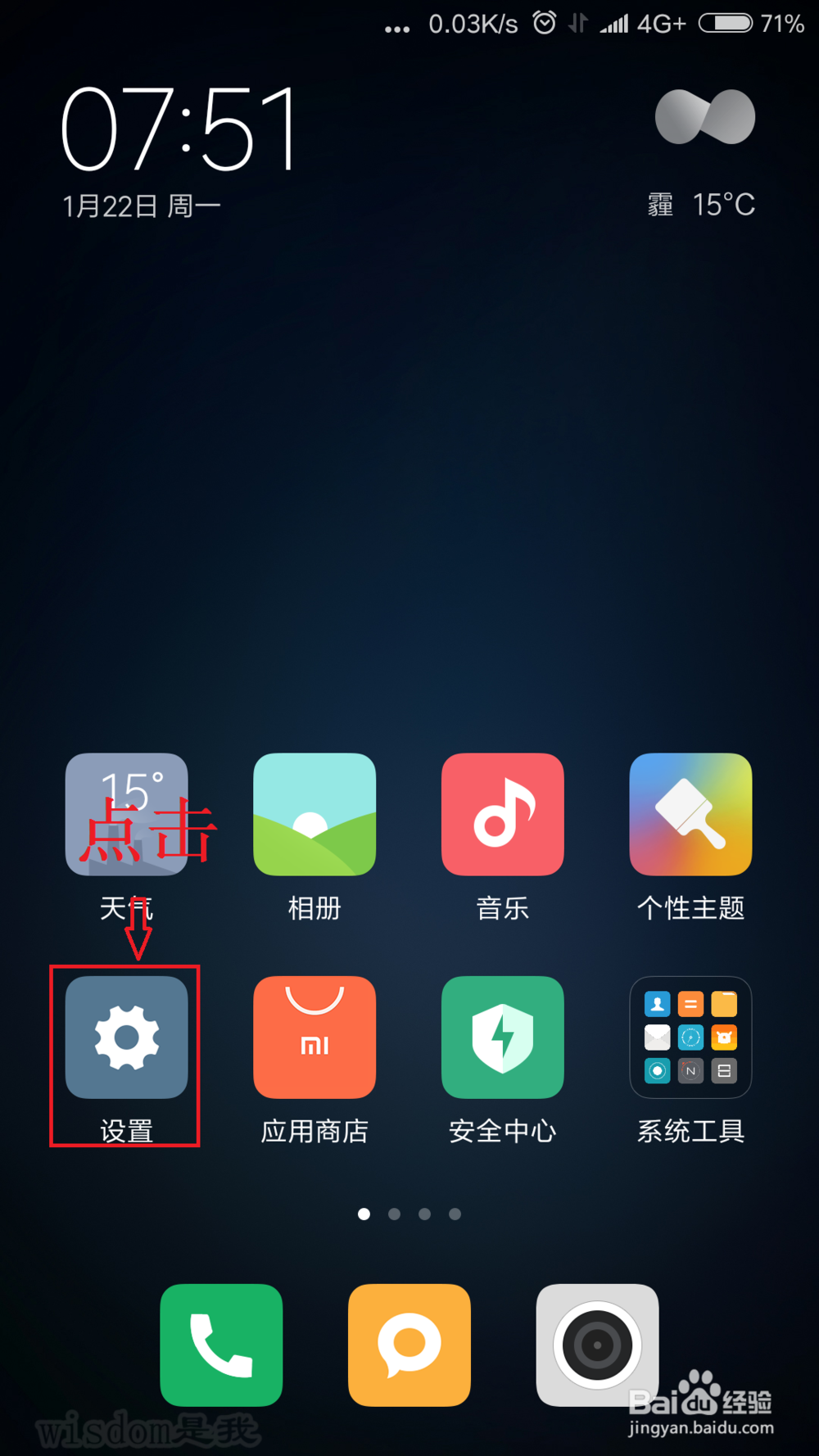The width and height of the screenshot is (819, 1456).
Task: Launch the Messaging app in the dock
Action: (x=409, y=1345)
